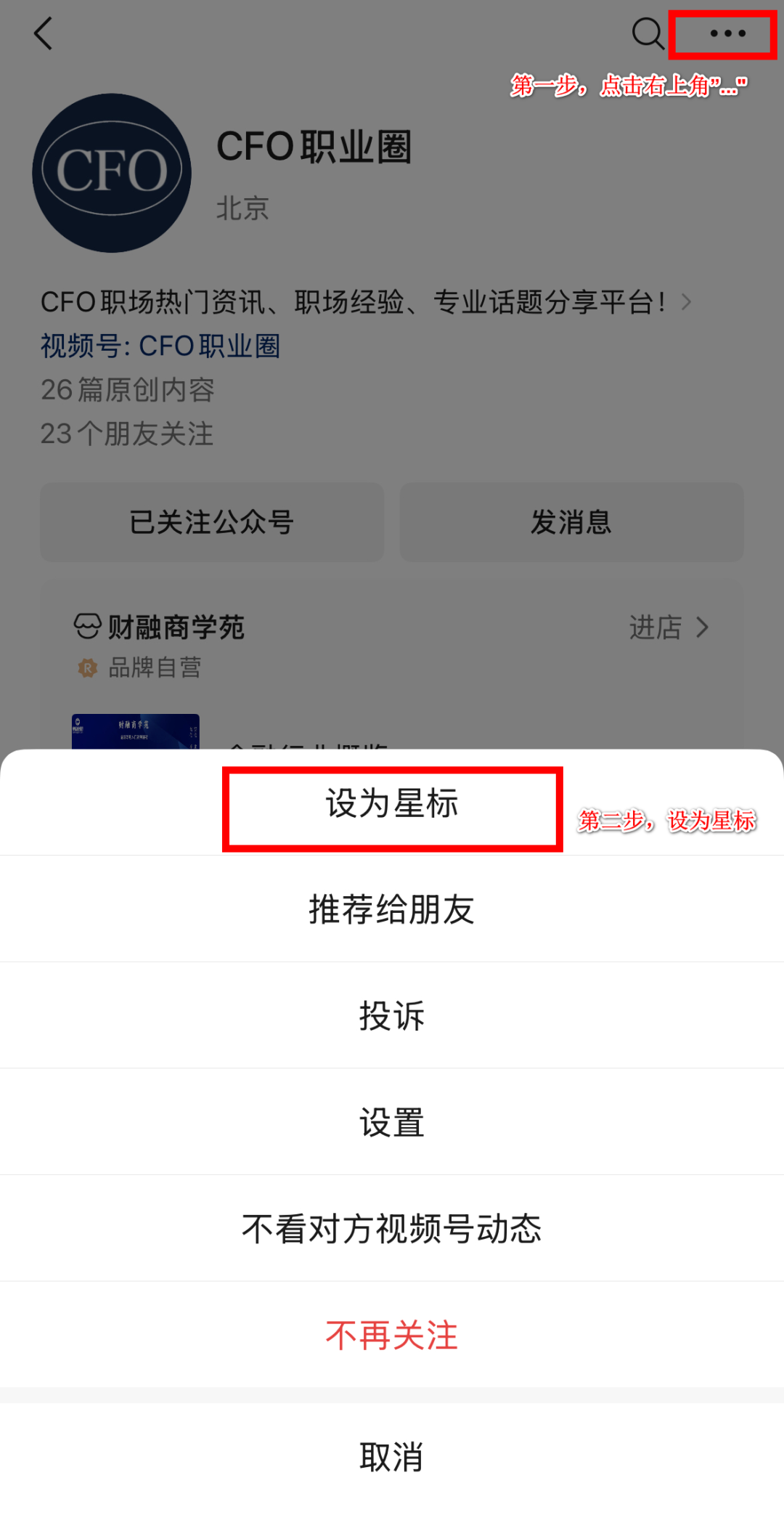Tap the 已关注公众号 button
The height and width of the screenshot is (1515, 784).
pyautogui.click(x=212, y=522)
